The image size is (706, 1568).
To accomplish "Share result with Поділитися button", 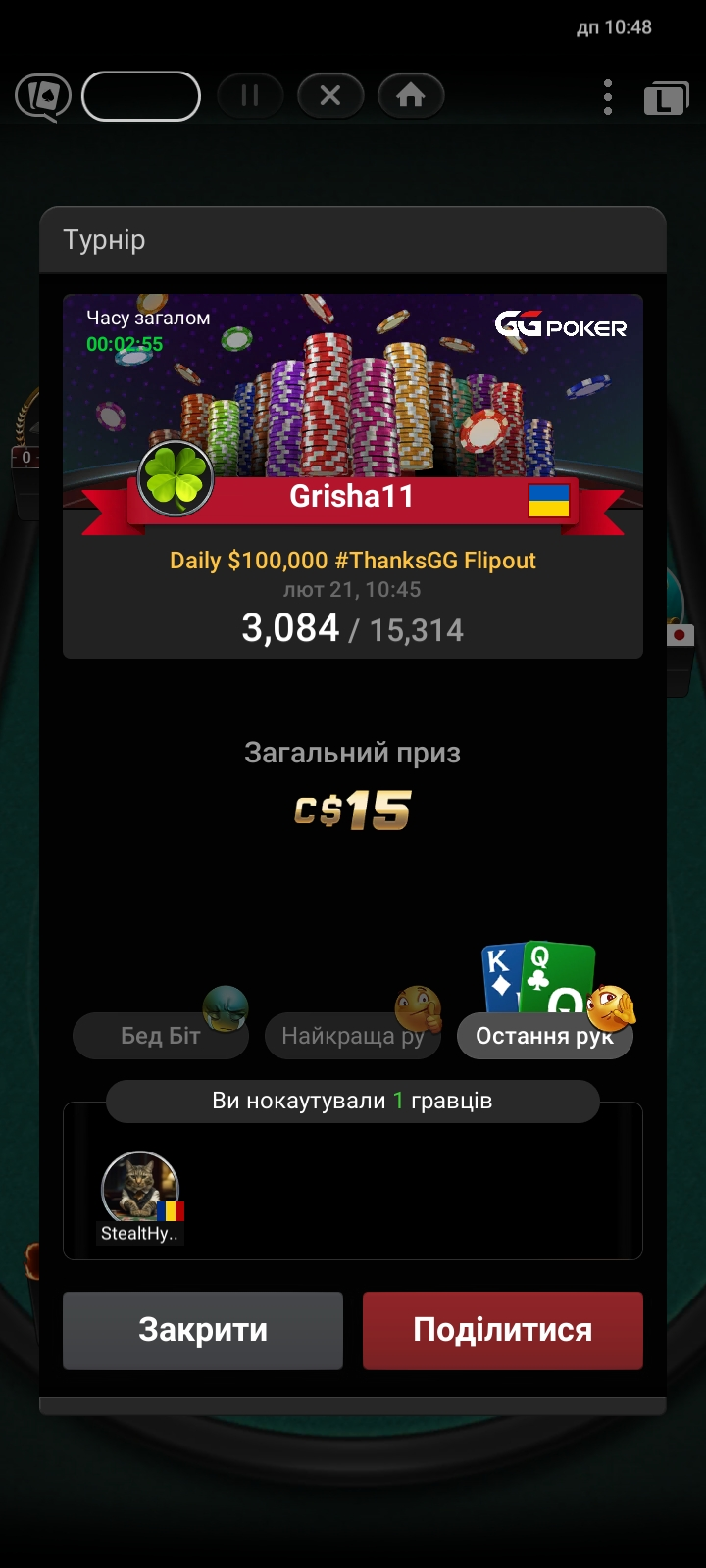I will point(502,1330).
